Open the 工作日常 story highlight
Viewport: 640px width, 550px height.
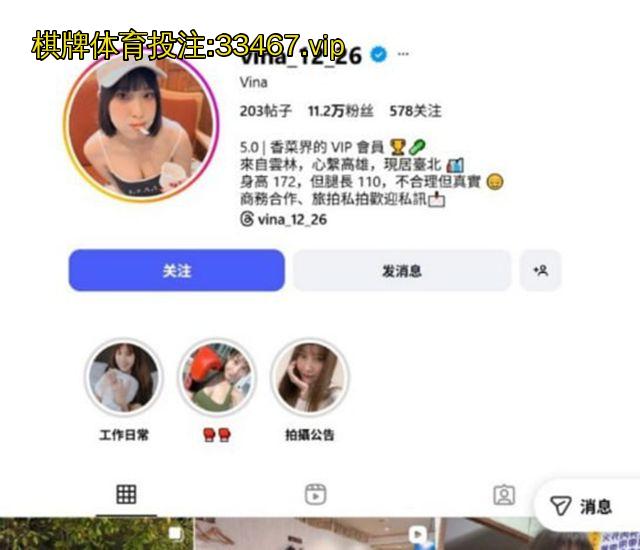click(x=124, y=378)
